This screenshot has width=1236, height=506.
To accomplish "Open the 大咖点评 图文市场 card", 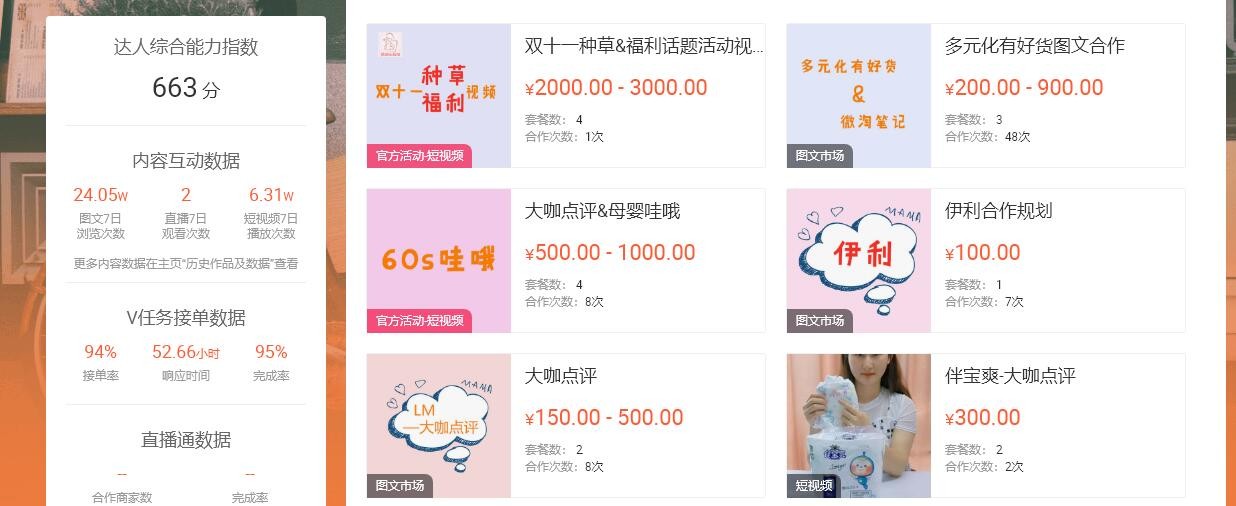I will 561,376.
